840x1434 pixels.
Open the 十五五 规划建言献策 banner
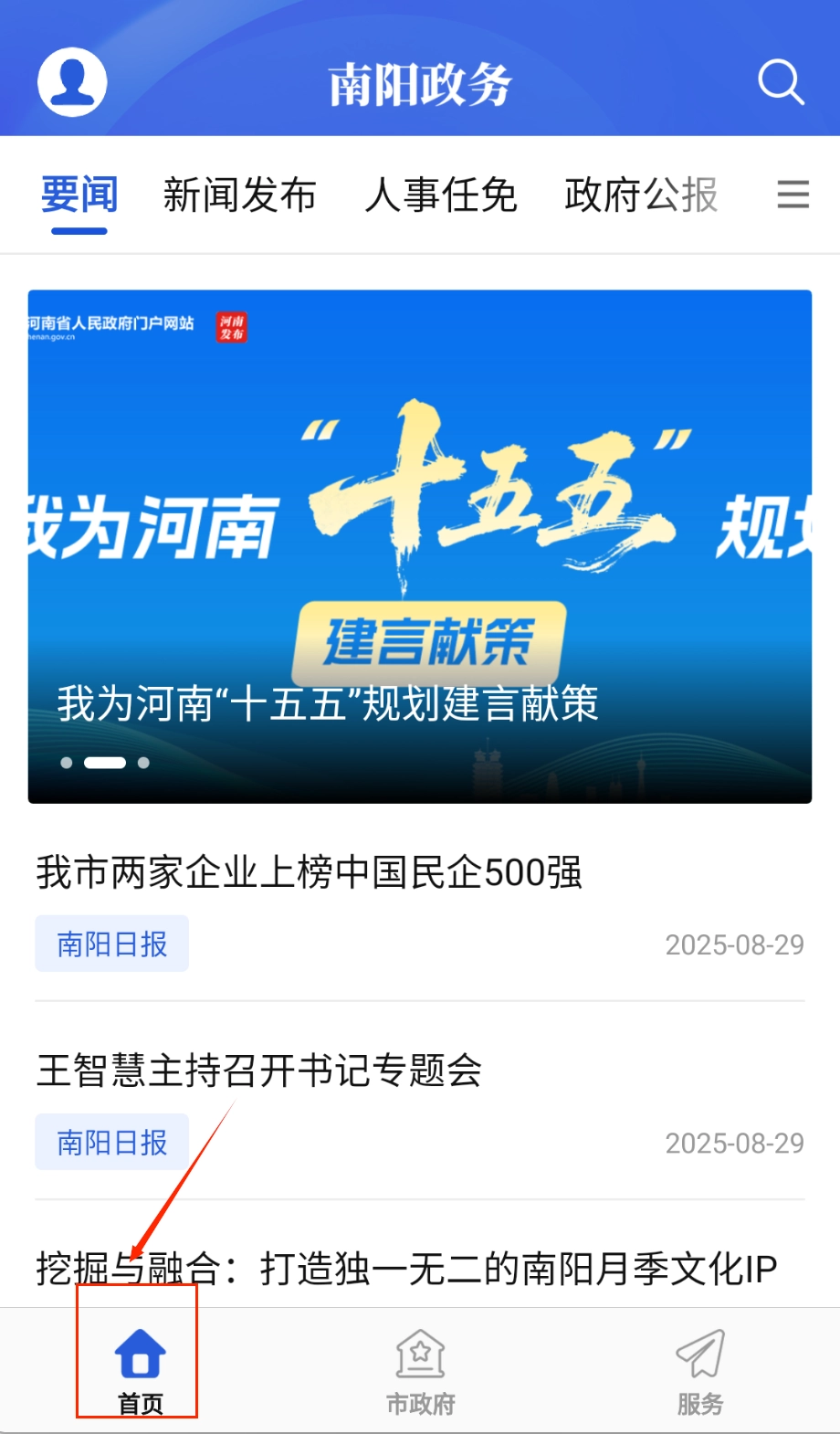(x=420, y=546)
